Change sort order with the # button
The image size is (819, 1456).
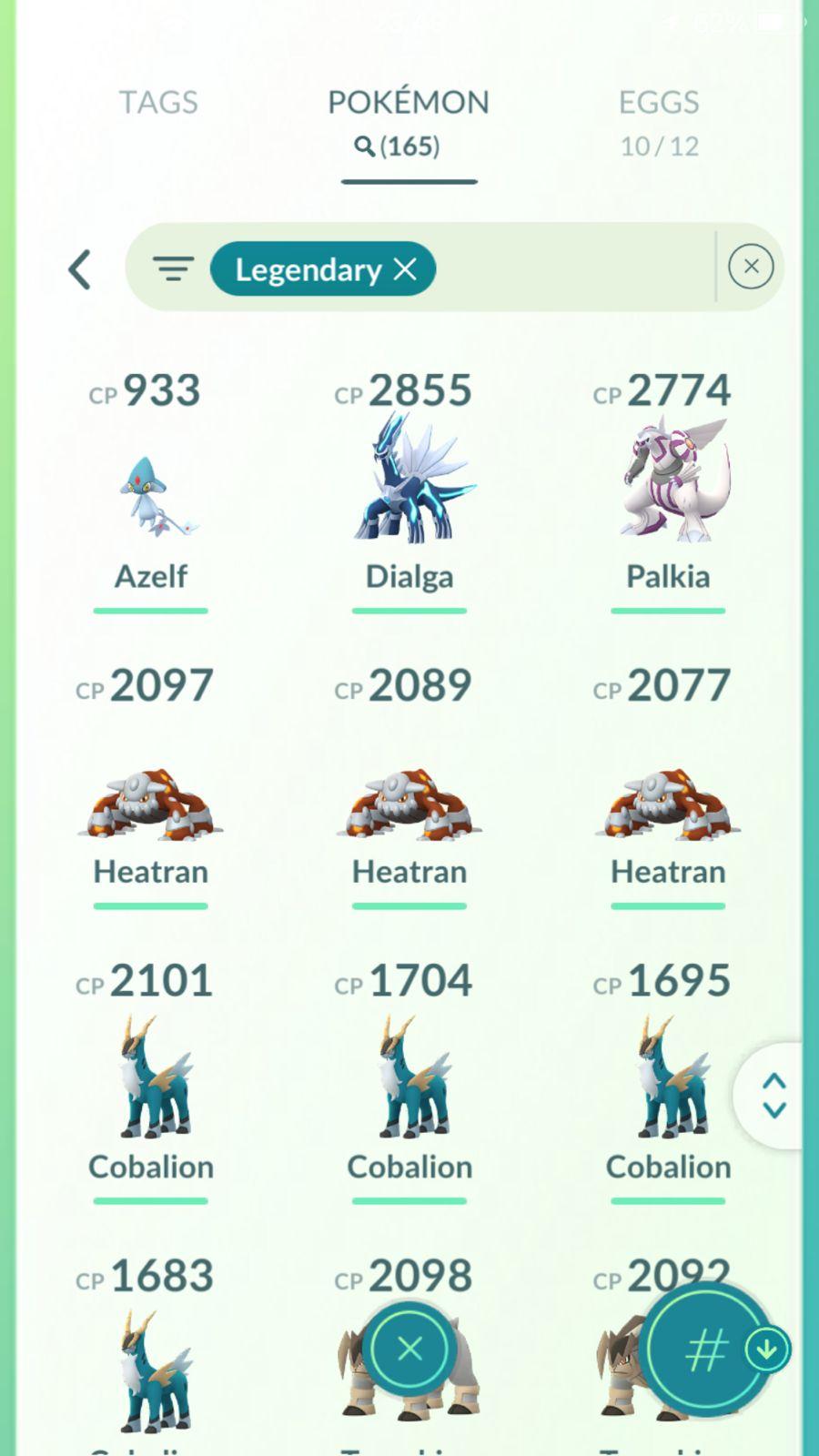coord(706,1350)
